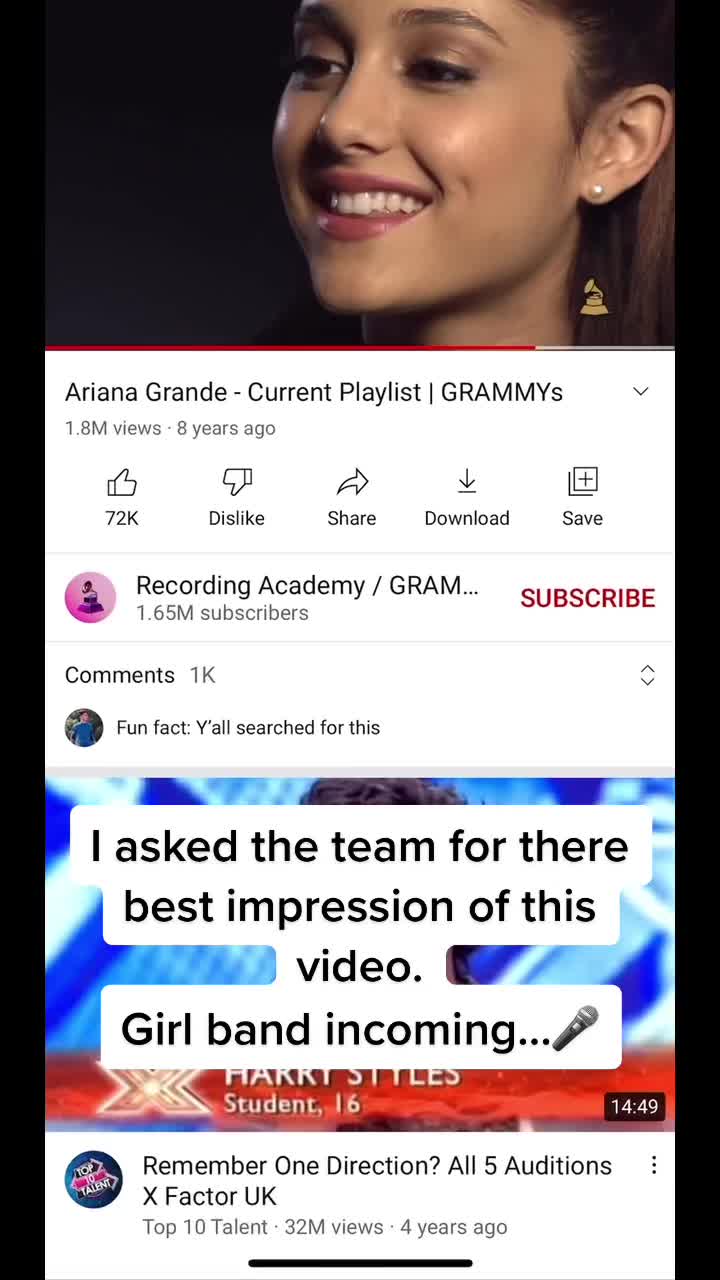The image size is (720, 1280).
Task: Share this video
Action: [352, 497]
